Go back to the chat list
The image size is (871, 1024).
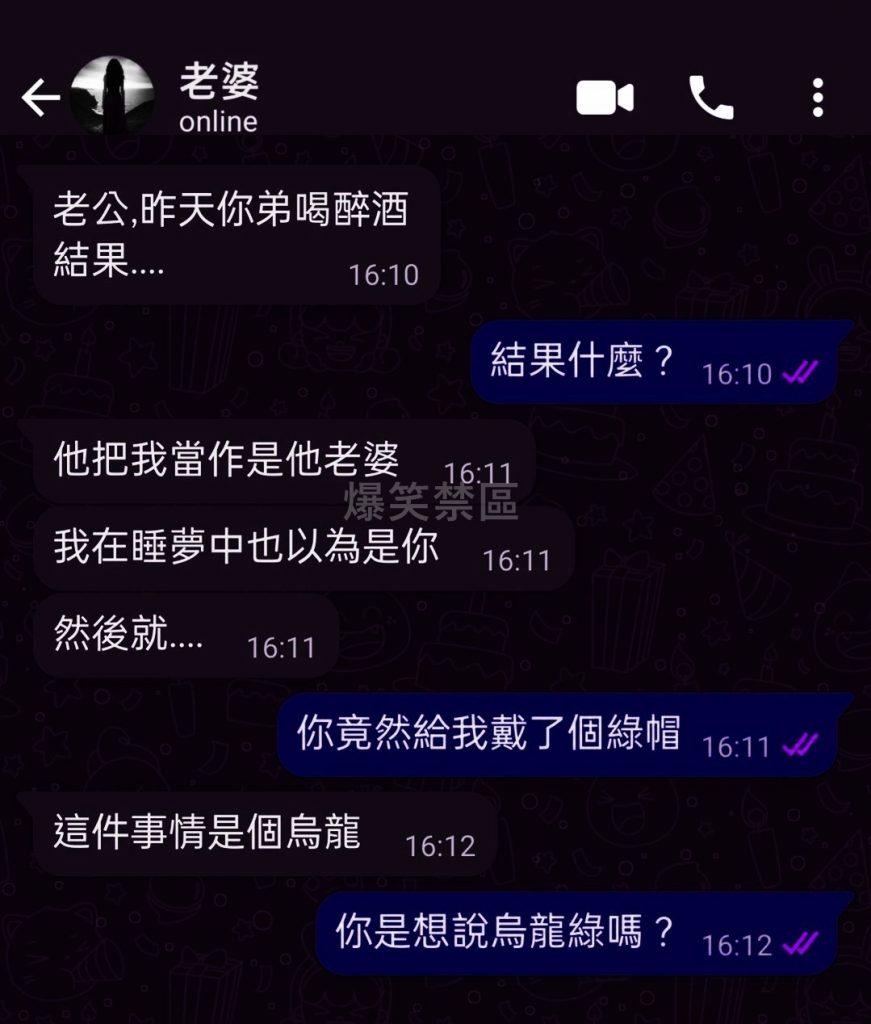click(40, 98)
